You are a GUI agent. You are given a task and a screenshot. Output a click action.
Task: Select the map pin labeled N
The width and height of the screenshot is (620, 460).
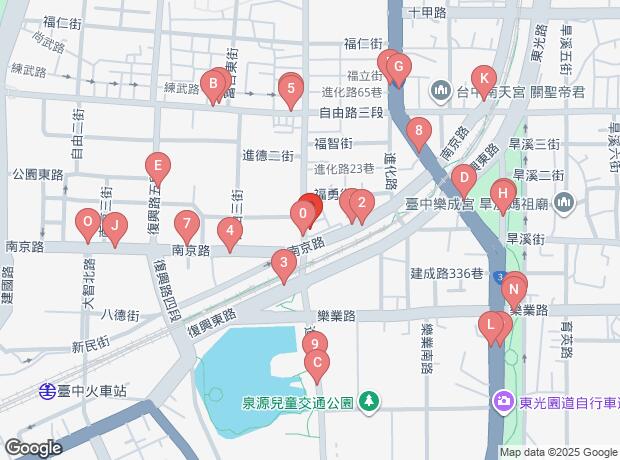point(514,291)
